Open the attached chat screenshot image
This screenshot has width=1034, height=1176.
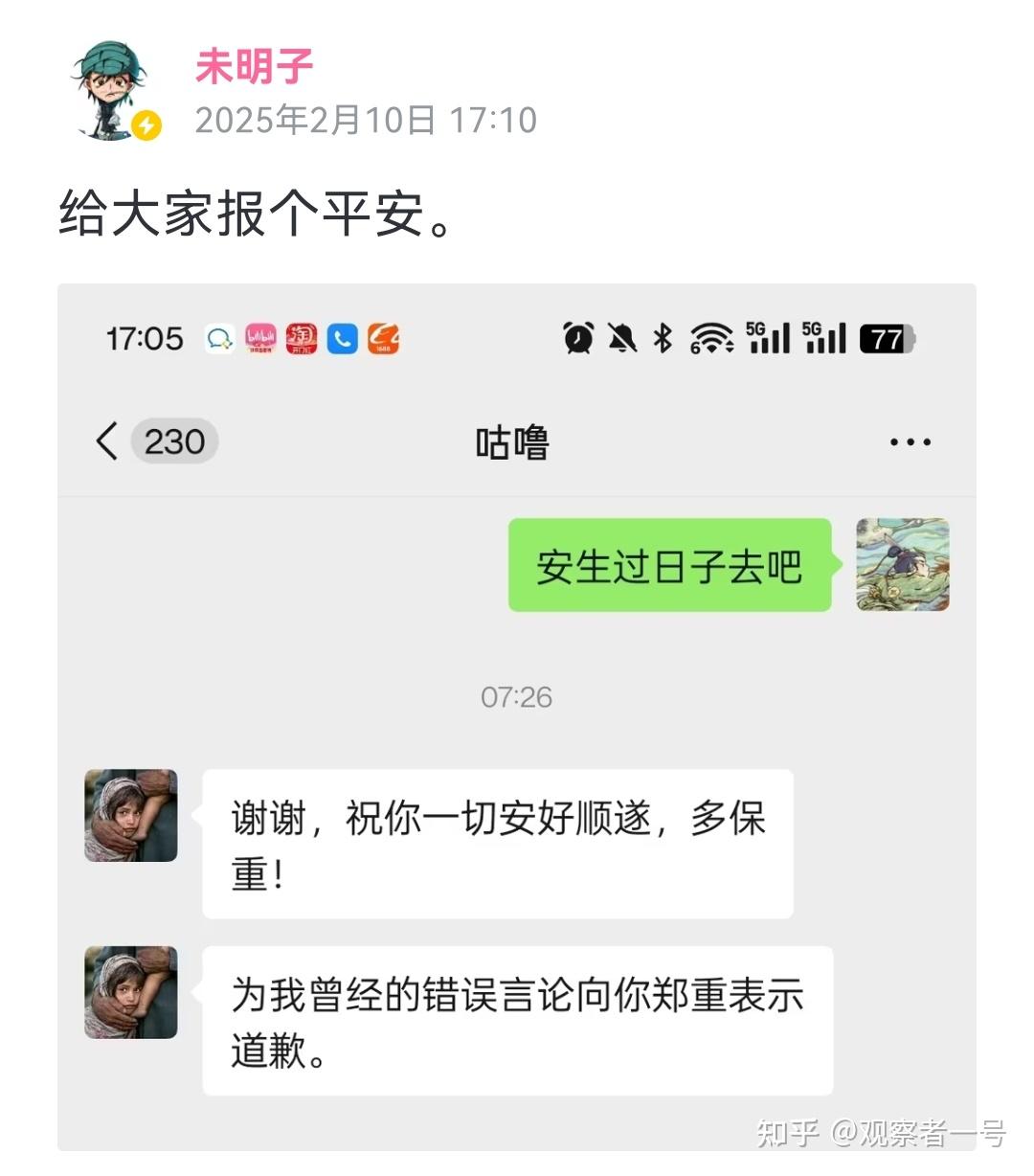(x=516, y=716)
